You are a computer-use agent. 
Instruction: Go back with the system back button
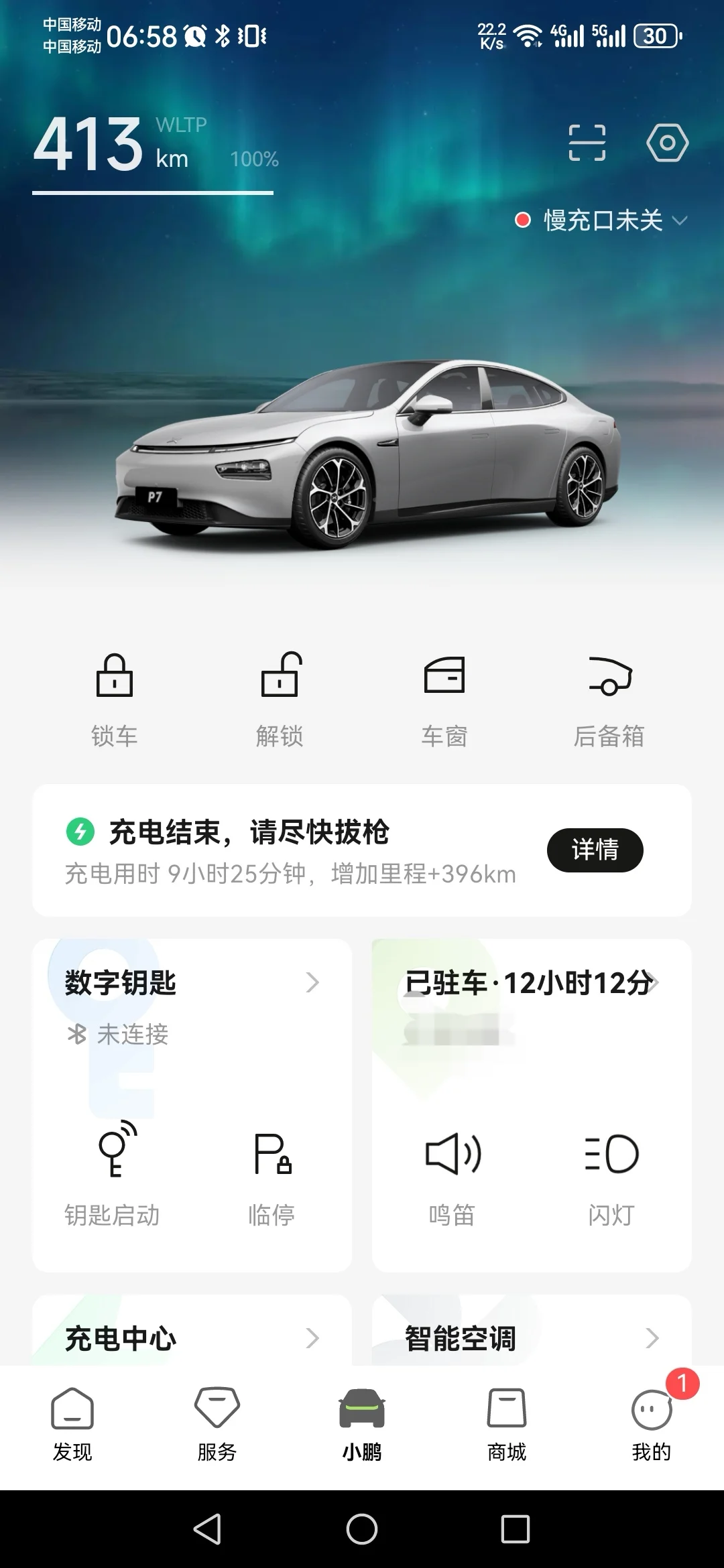pos(207,1529)
